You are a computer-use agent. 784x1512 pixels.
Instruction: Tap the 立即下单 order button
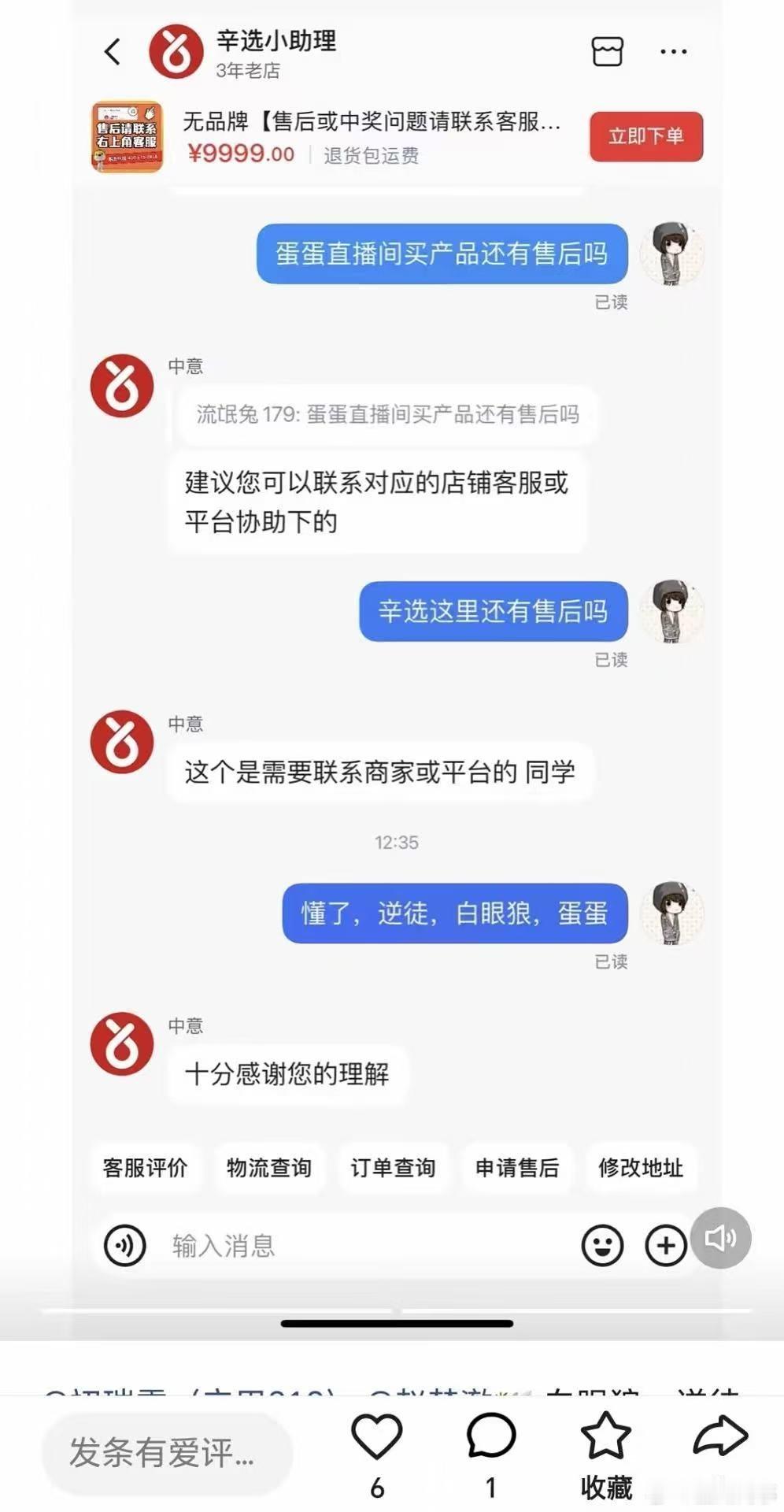[x=645, y=136]
